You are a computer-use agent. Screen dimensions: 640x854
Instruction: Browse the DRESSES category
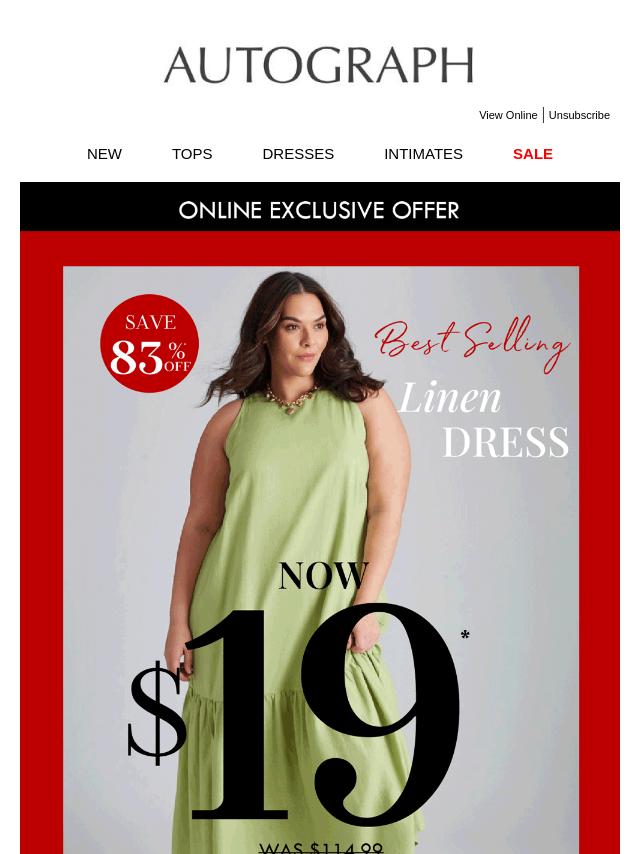298,154
